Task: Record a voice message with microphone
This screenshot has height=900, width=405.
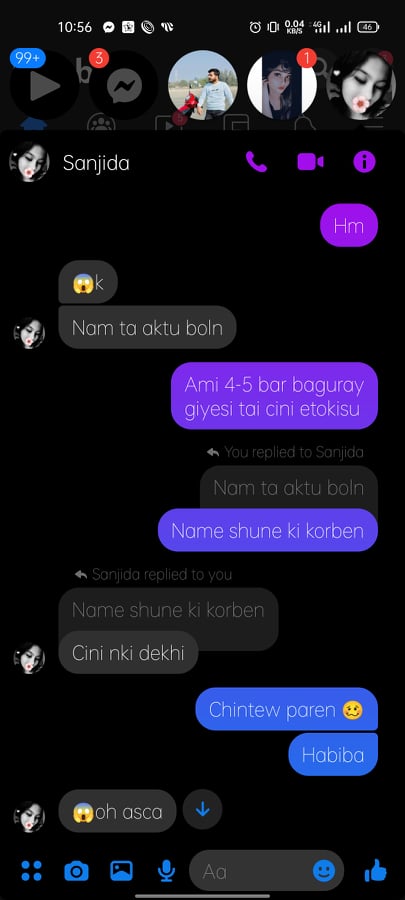Action: coord(166,871)
